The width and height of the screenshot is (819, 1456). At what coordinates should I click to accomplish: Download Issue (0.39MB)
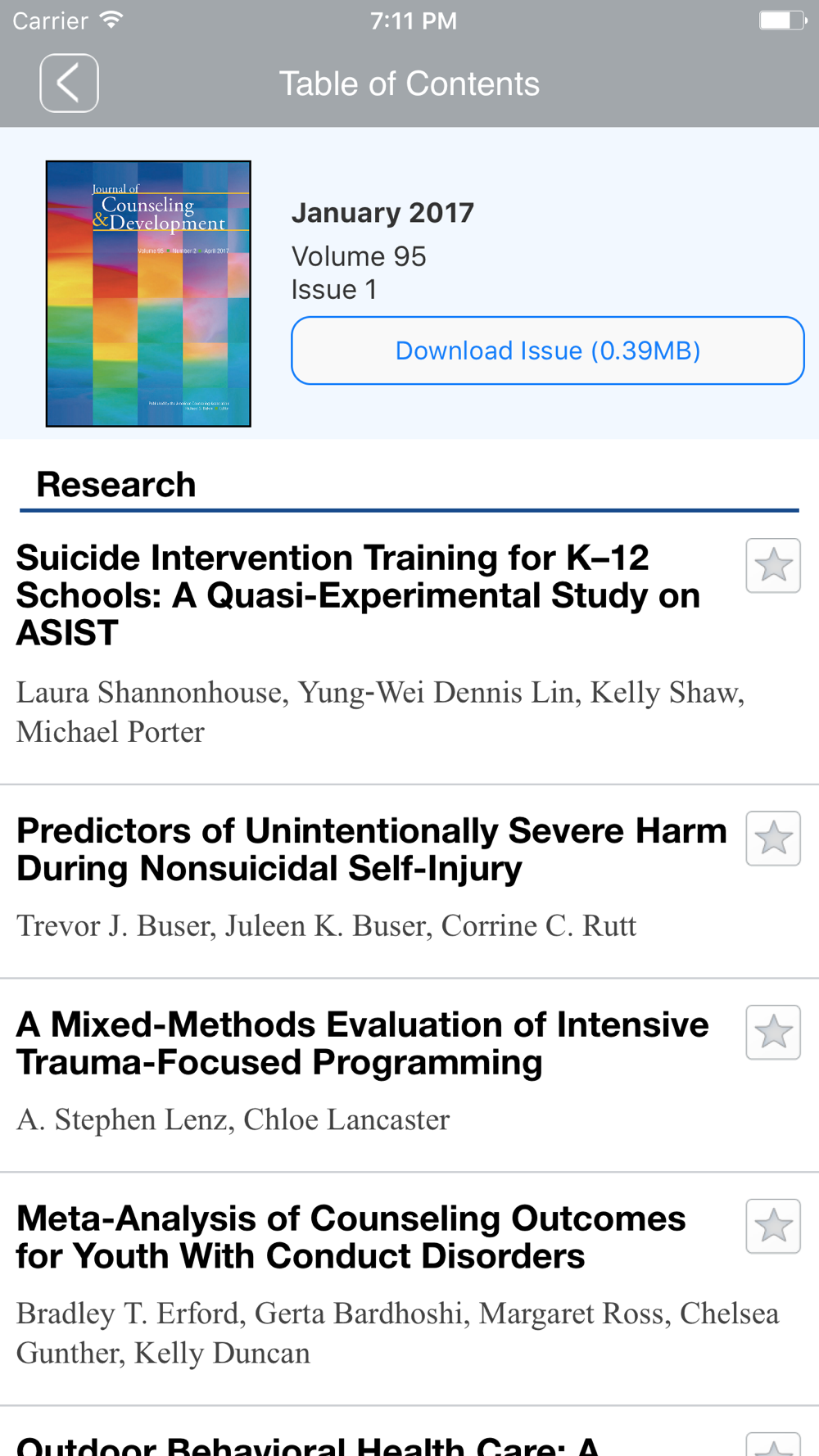pyautogui.click(x=547, y=350)
